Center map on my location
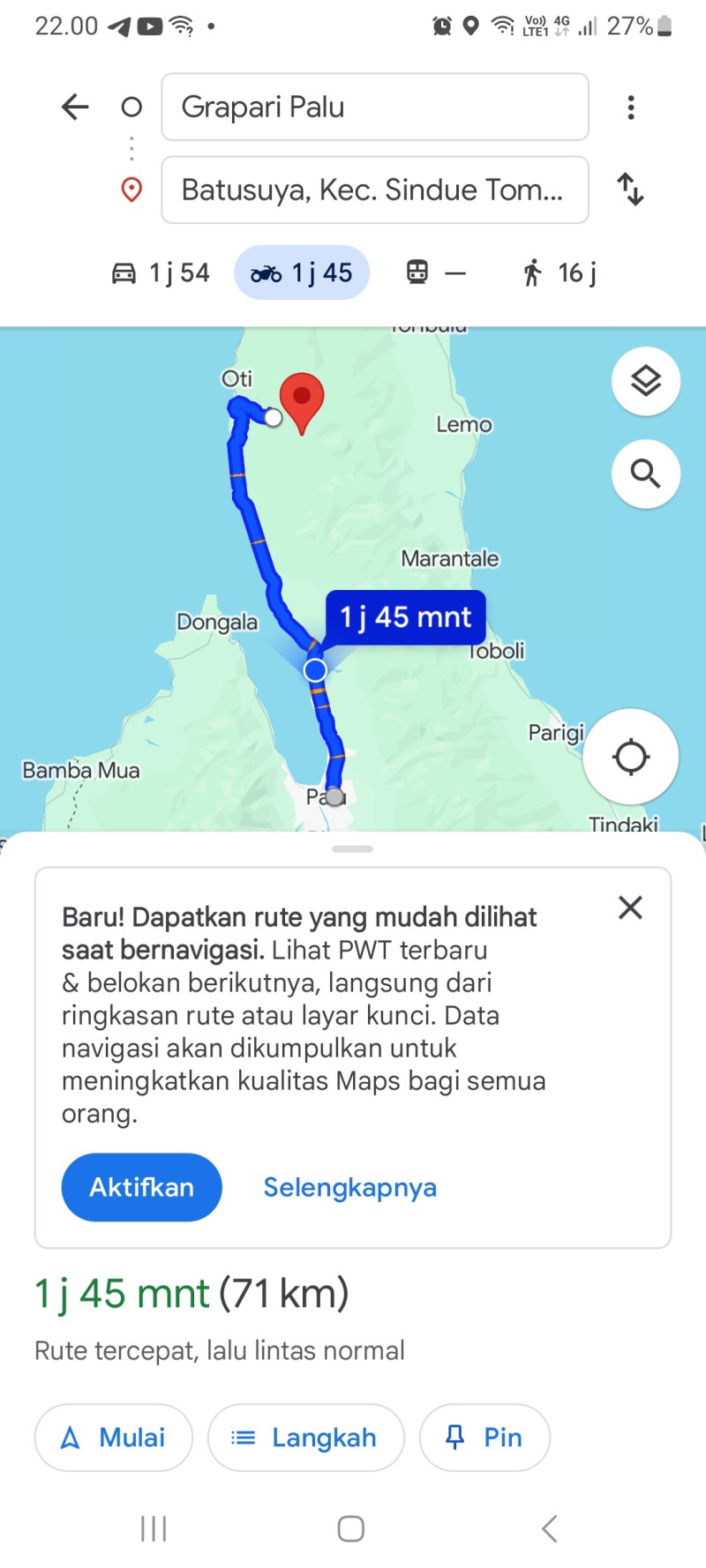 point(631,757)
